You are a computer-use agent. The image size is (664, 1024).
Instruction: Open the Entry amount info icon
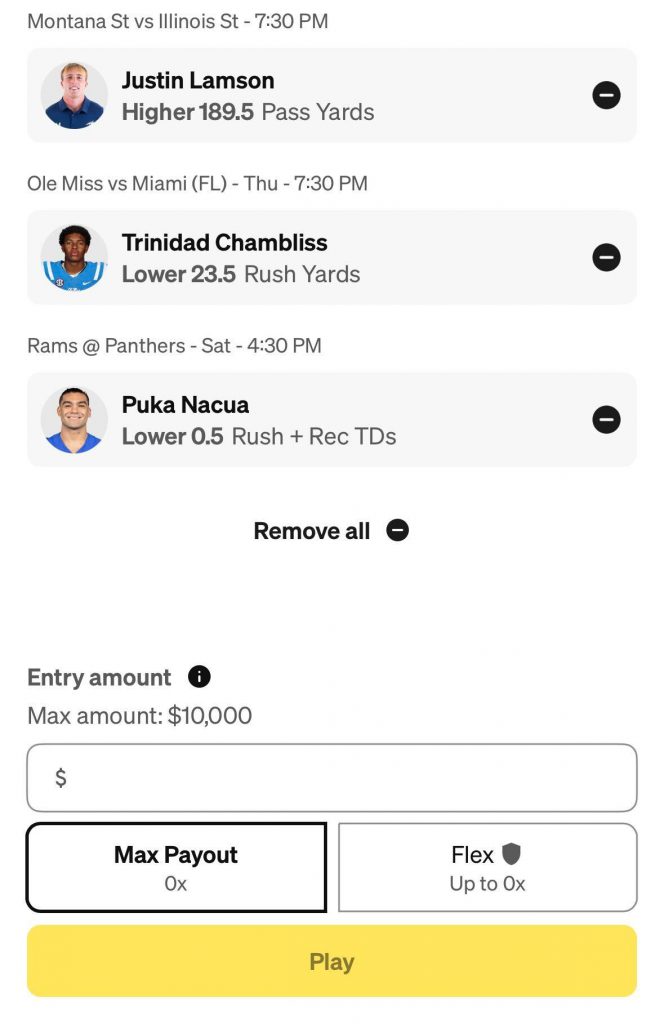[x=200, y=678]
